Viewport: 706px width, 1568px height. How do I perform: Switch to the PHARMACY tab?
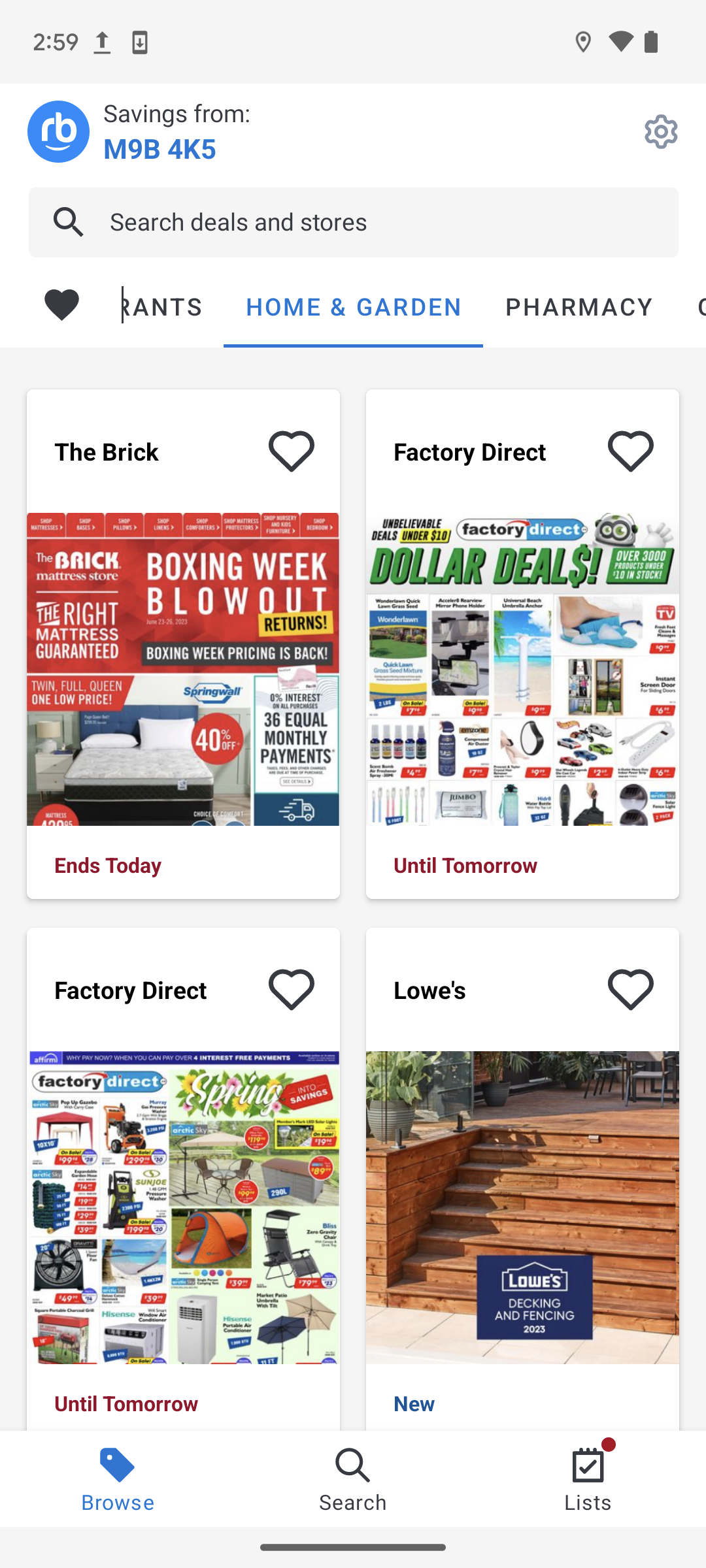point(579,306)
